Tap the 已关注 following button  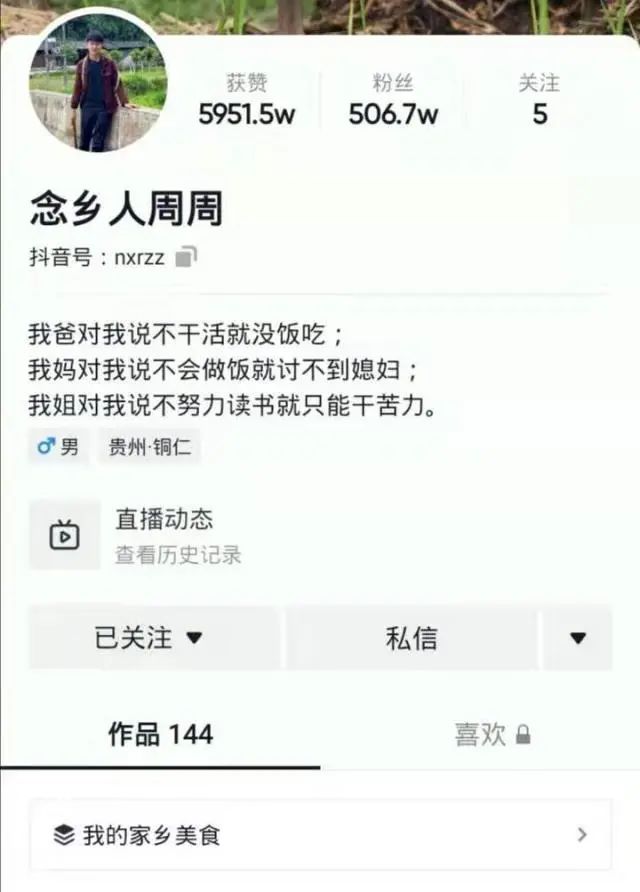pyautogui.click(x=152, y=638)
